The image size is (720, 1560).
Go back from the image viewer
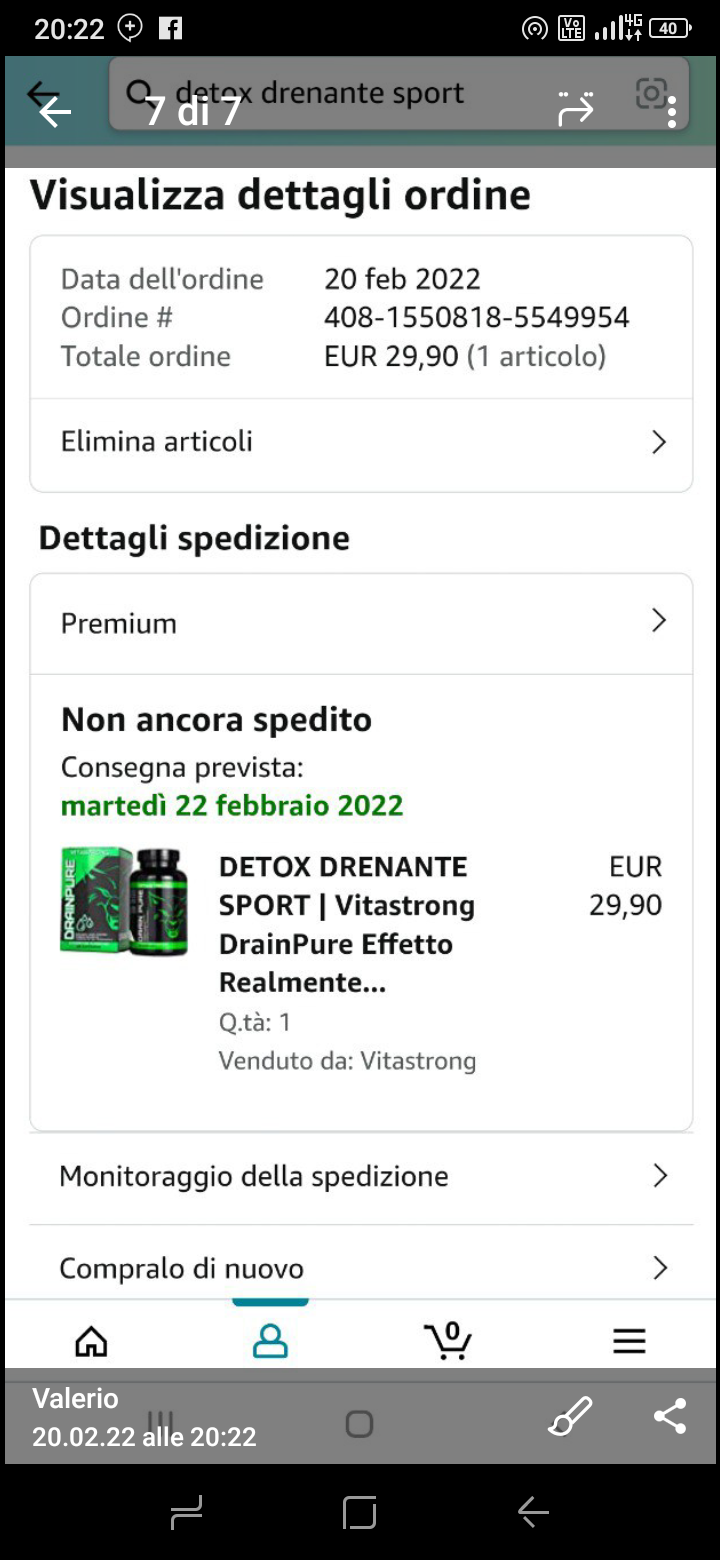(54, 111)
